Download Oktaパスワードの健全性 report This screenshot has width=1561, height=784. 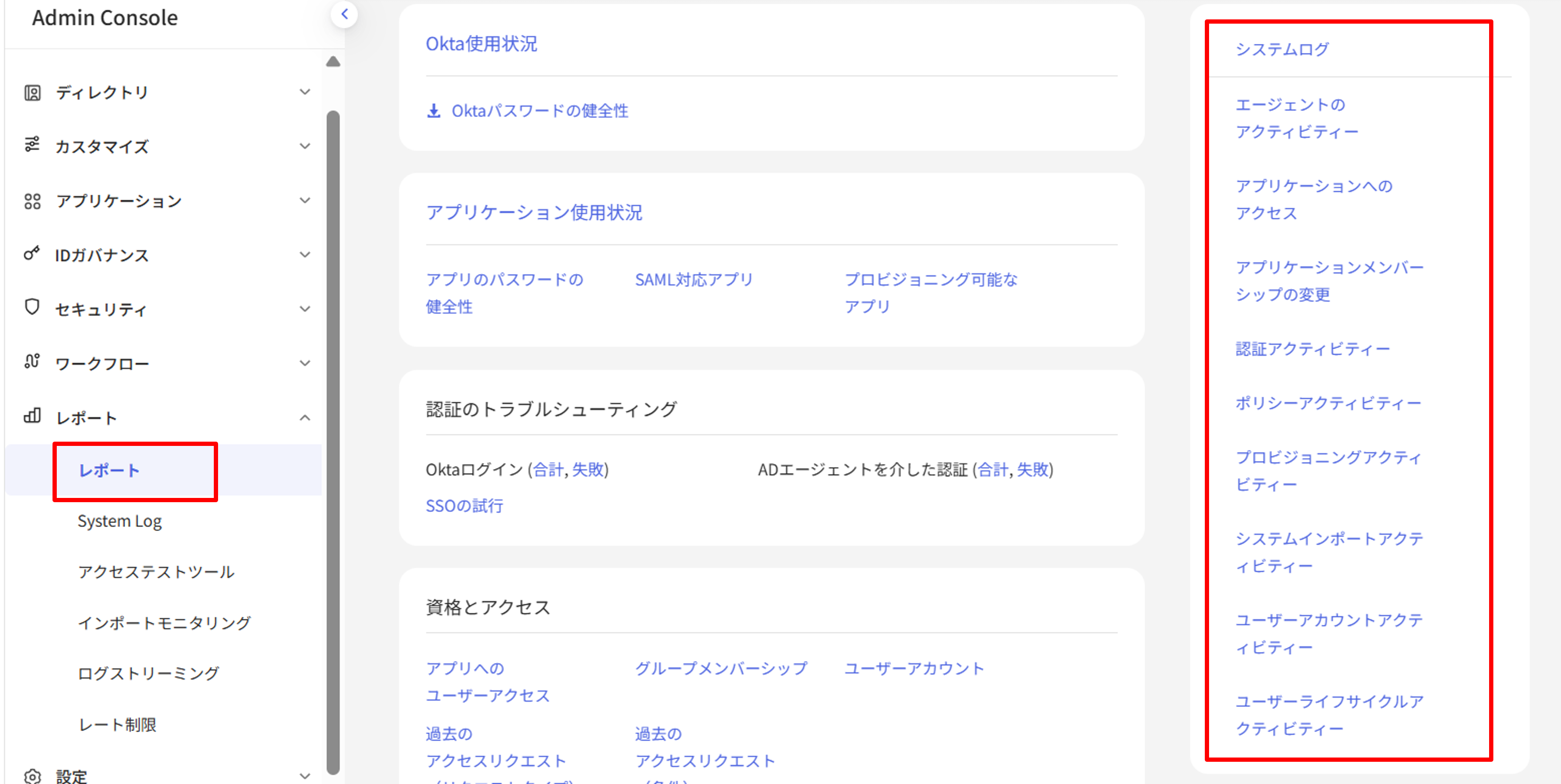(x=539, y=111)
